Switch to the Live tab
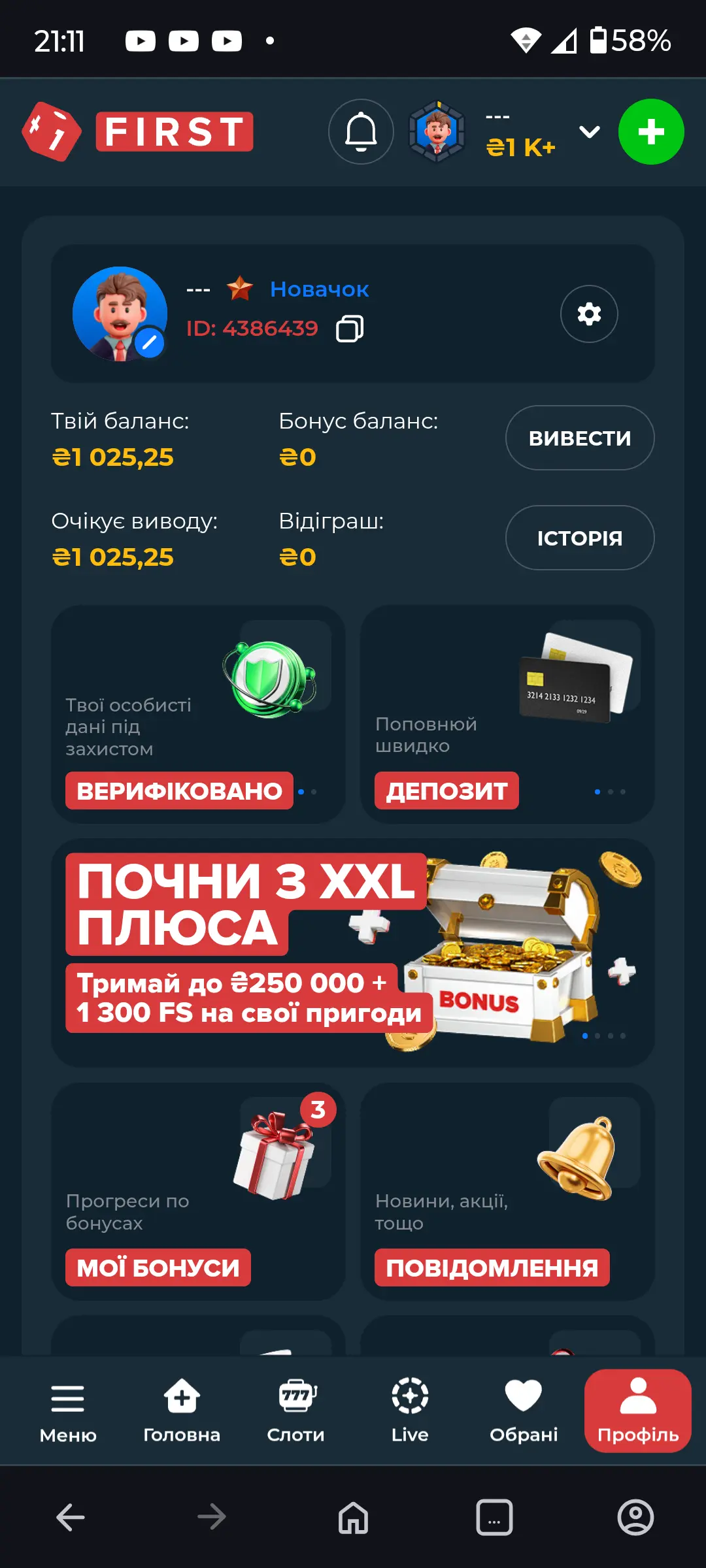 point(410,1411)
